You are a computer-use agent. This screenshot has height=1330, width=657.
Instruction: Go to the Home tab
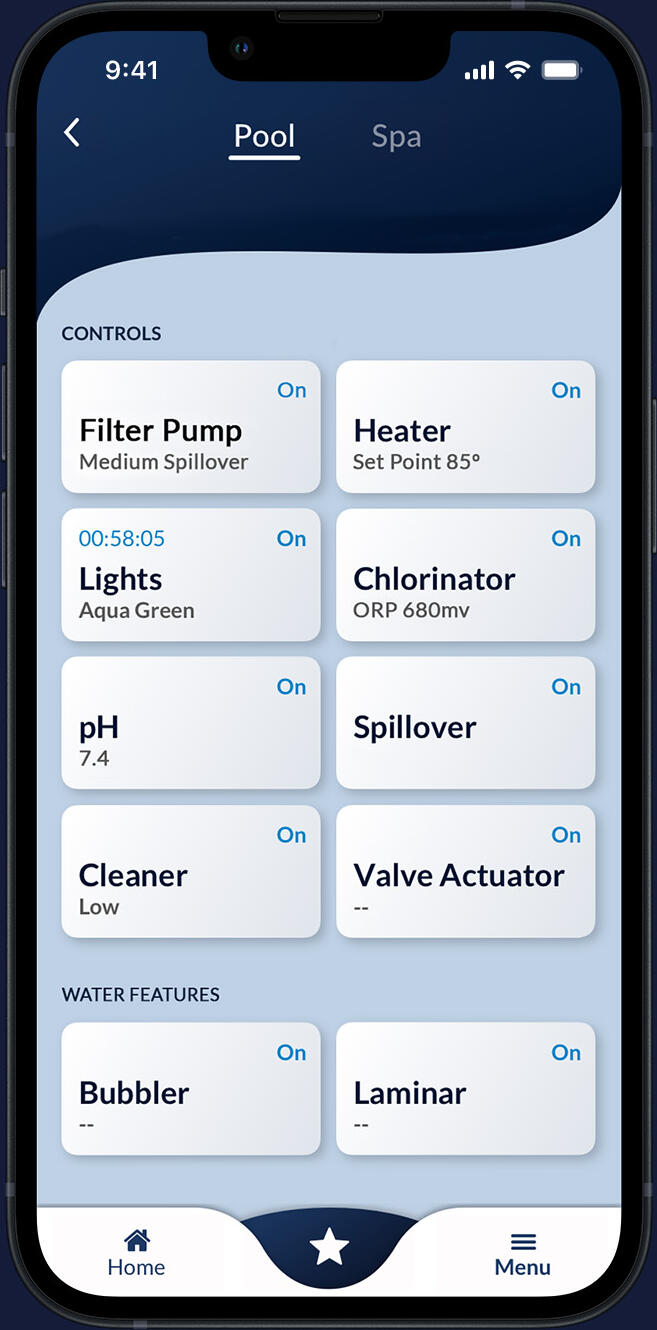[x=136, y=1253]
